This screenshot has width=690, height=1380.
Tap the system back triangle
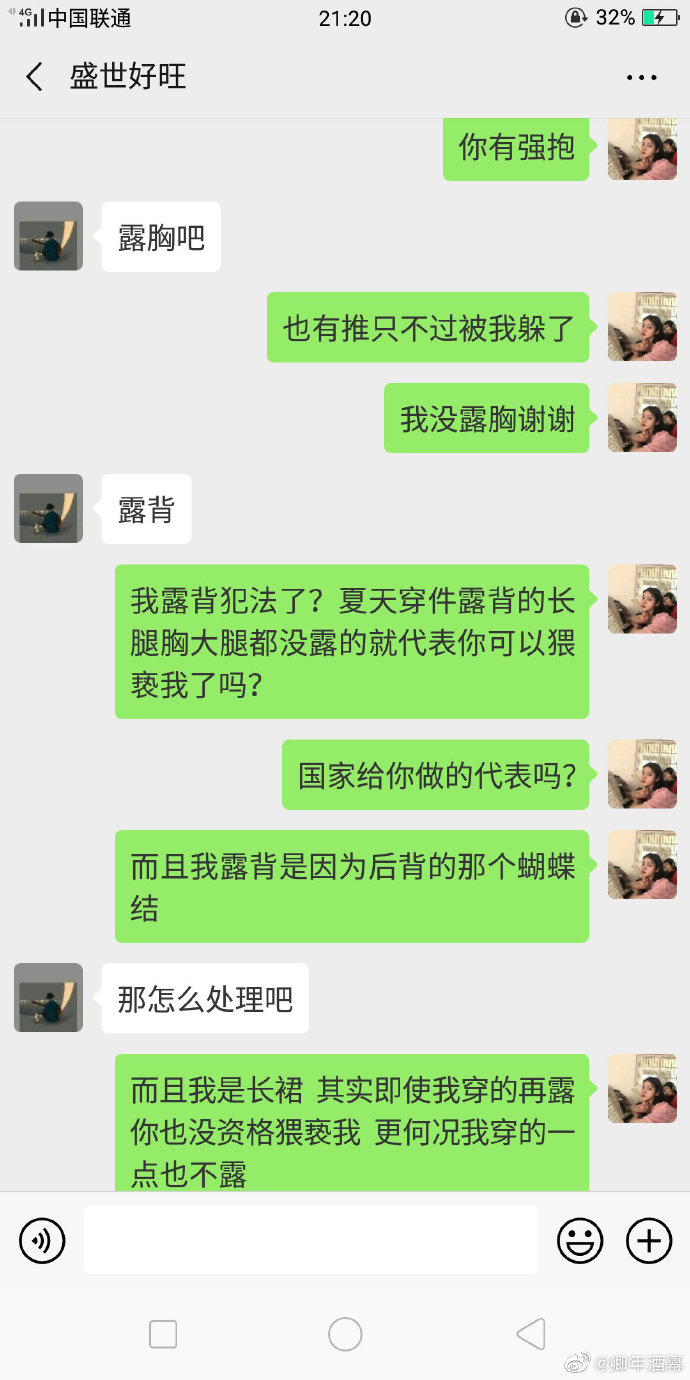click(x=531, y=1334)
